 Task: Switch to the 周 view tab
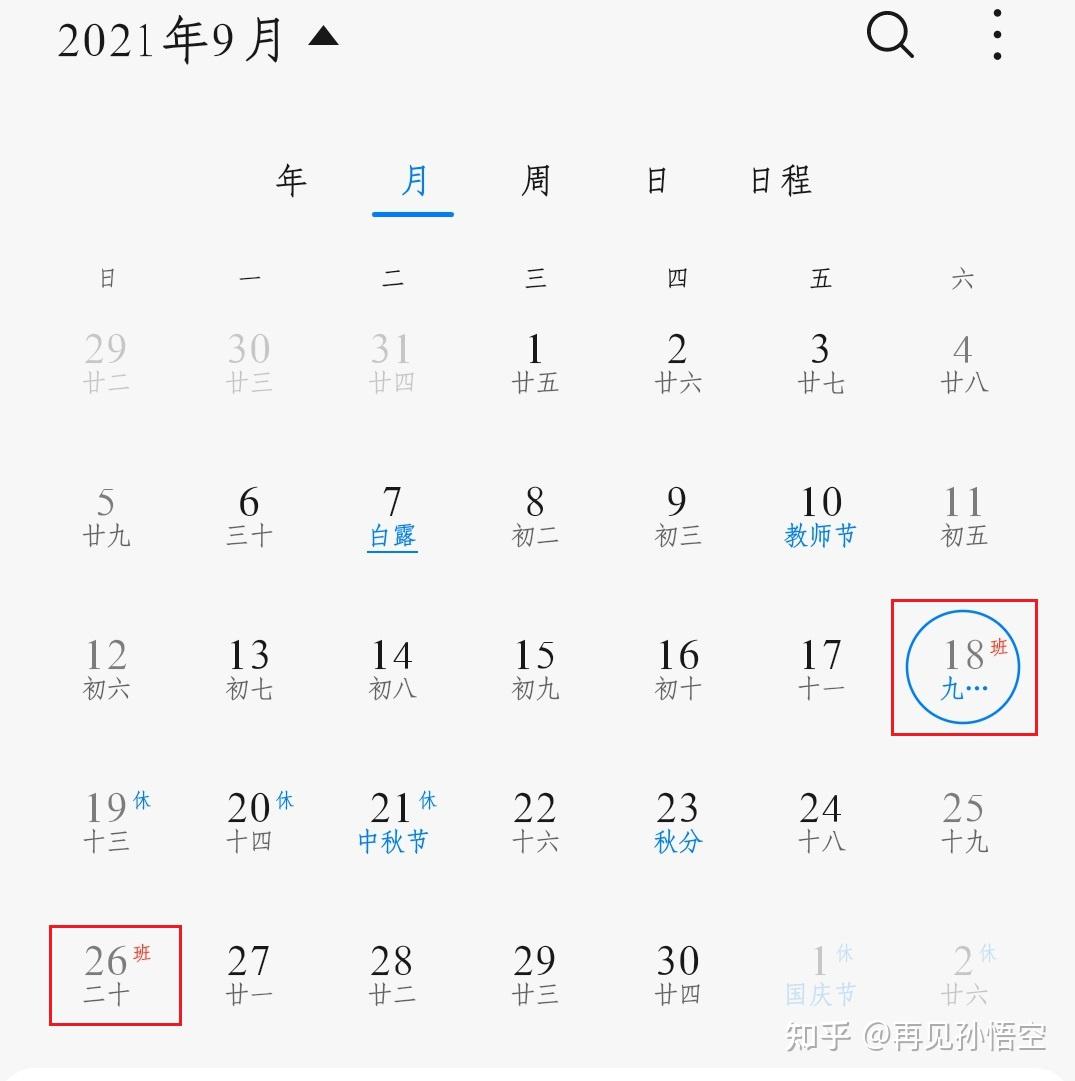[x=535, y=181]
